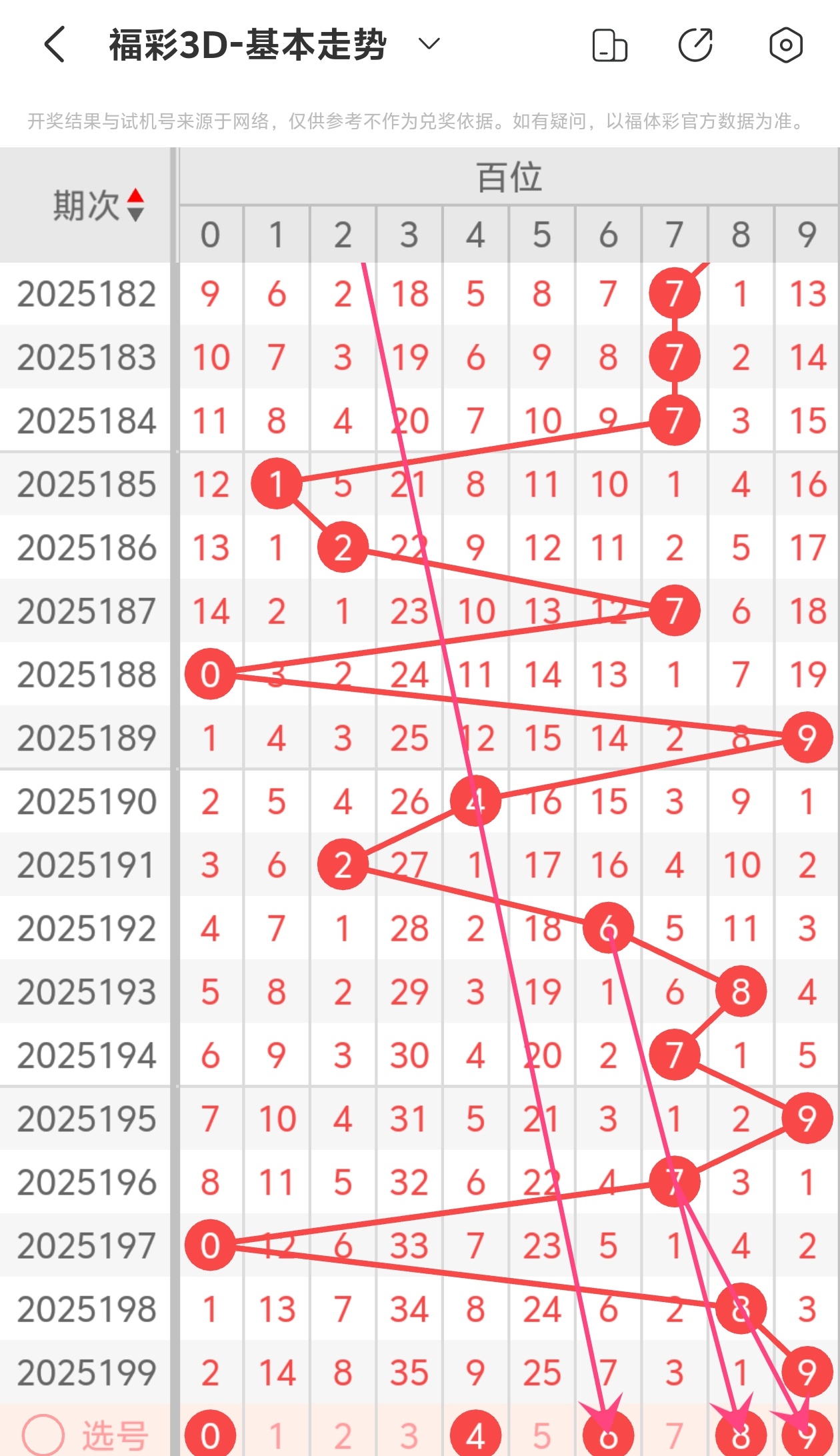This screenshot has width=840, height=1456.
Task: Tap the 选号 circle button
Action: (x=43, y=1435)
